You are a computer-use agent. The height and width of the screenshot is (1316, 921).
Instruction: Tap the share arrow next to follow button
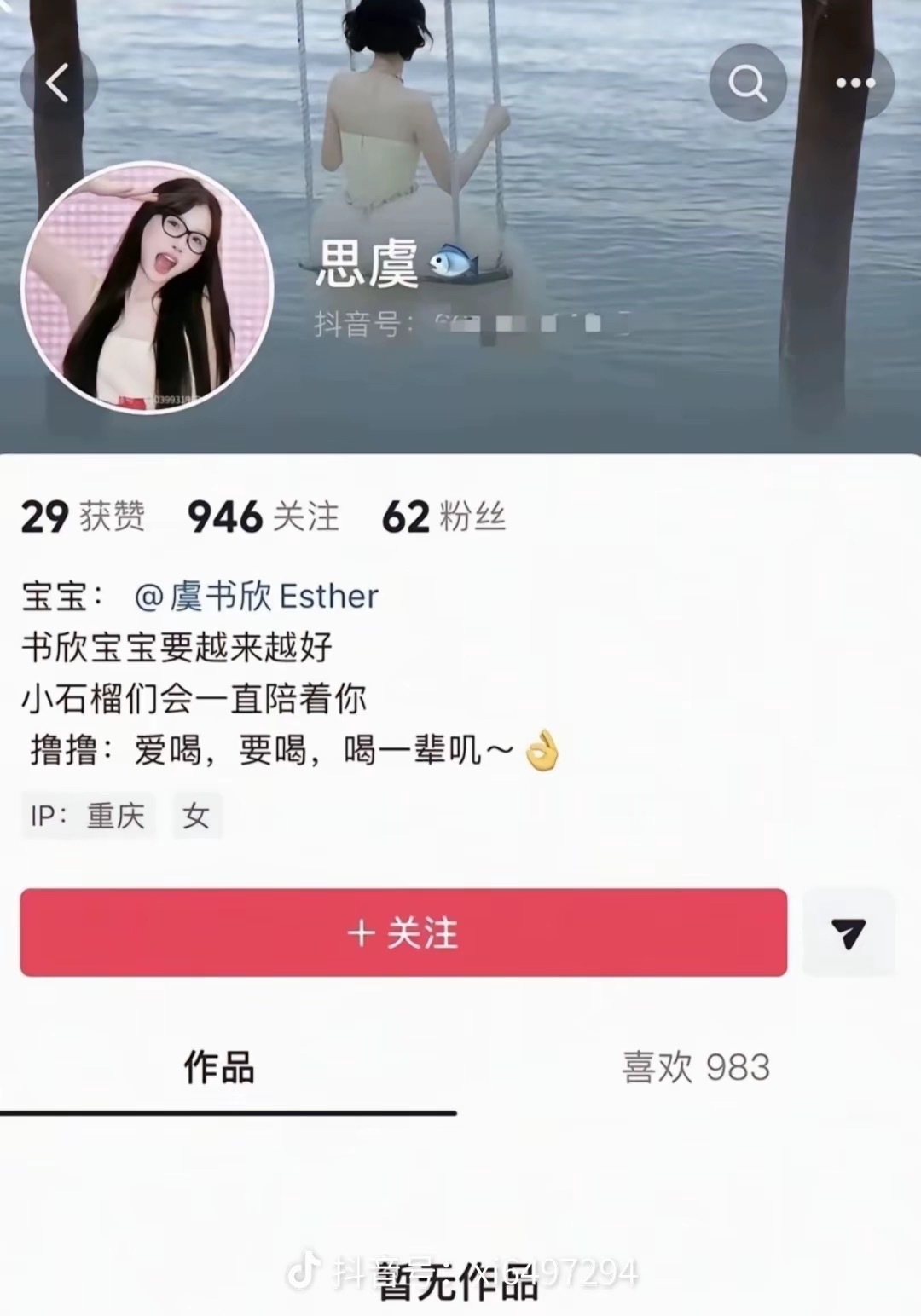(849, 932)
